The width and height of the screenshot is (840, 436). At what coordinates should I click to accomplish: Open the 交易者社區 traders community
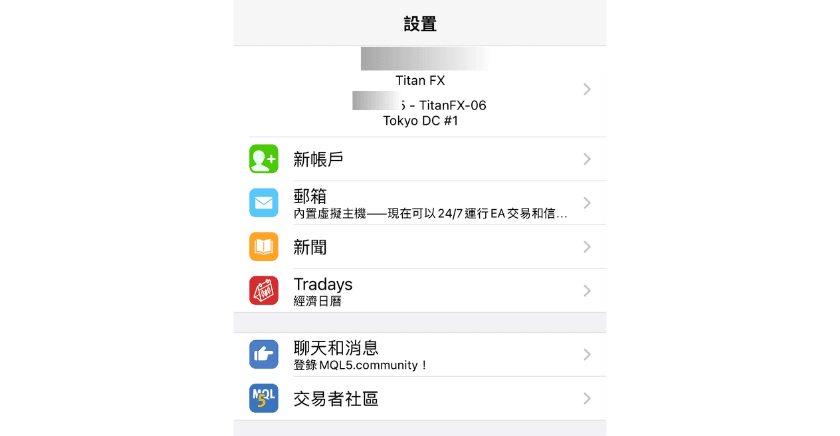click(420, 399)
